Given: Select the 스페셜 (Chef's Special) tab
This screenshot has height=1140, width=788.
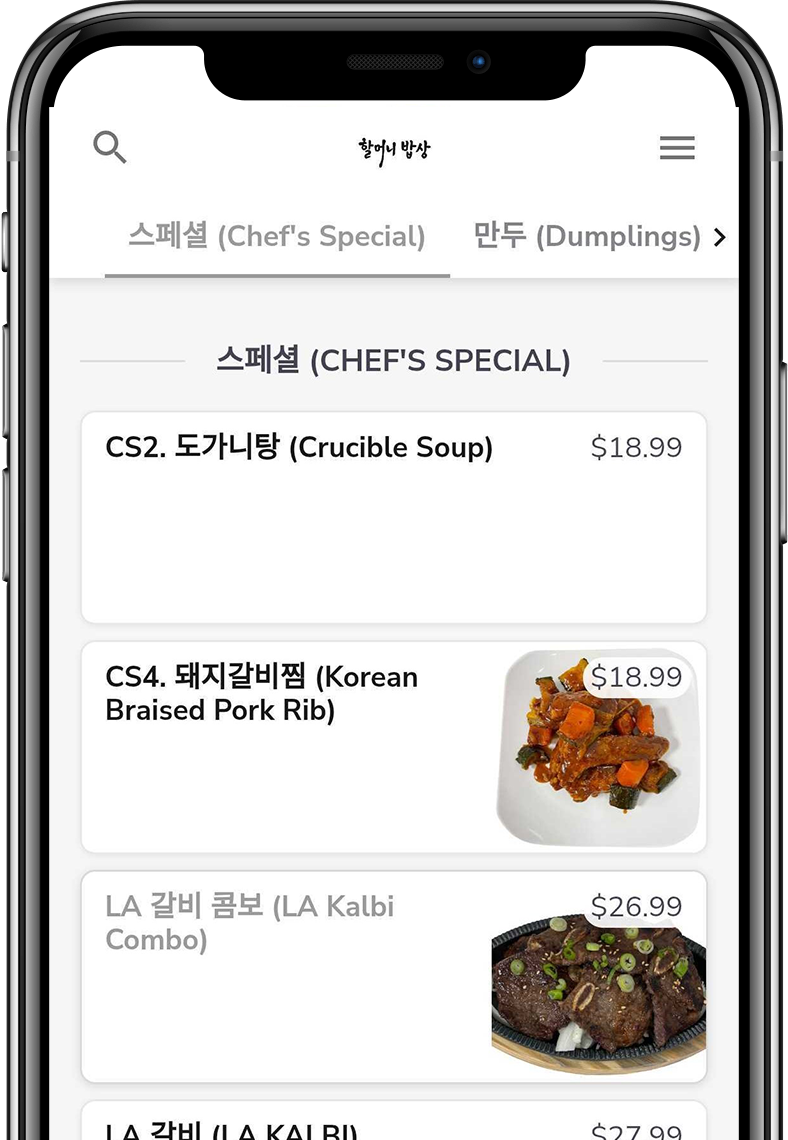Looking at the screenshot, I should point(277,237).
